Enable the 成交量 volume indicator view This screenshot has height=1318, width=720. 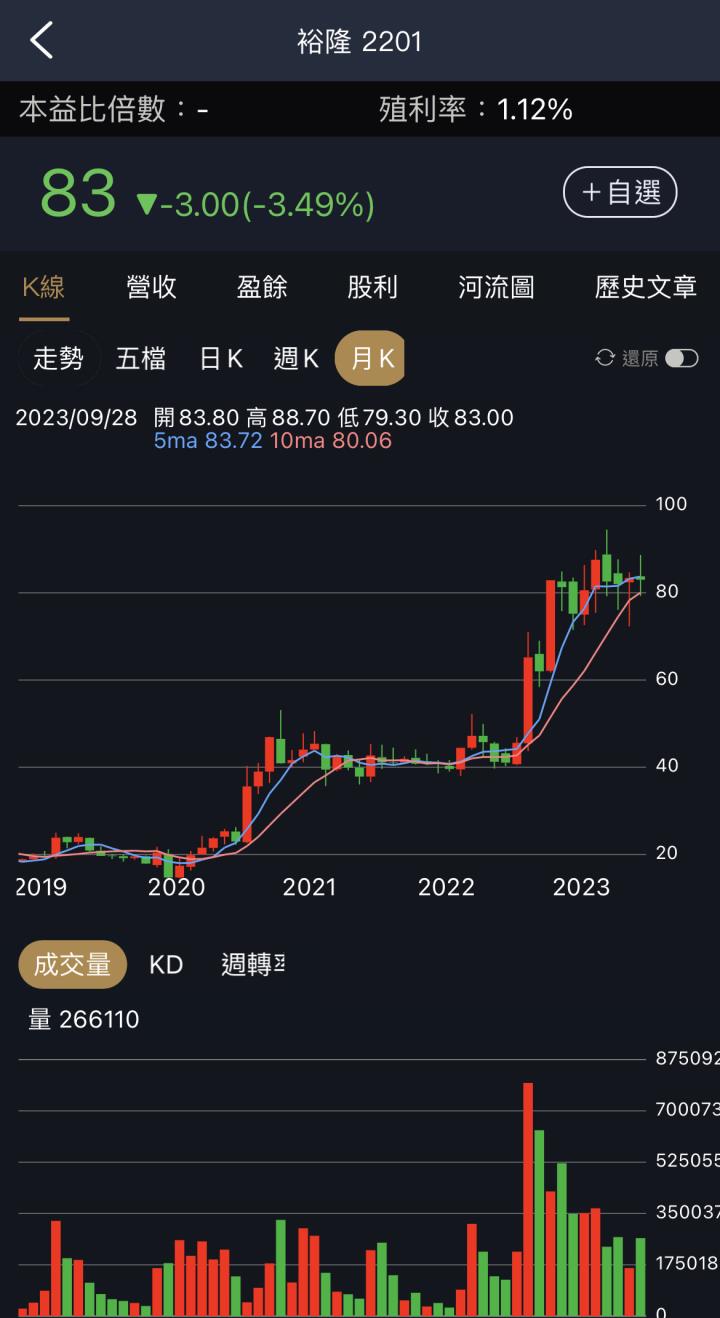(71, 963)
